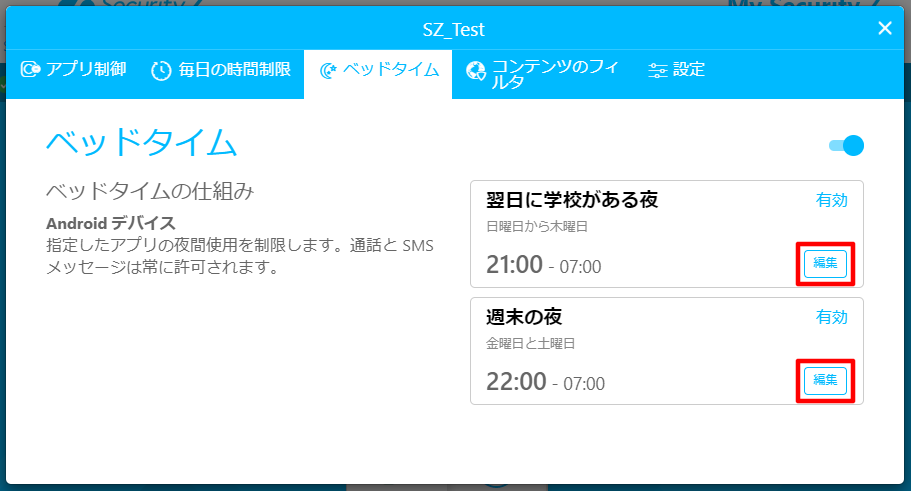
Task: Close the SZ_Test dialog
Action: pyautogui.click(x=884, y=28)
